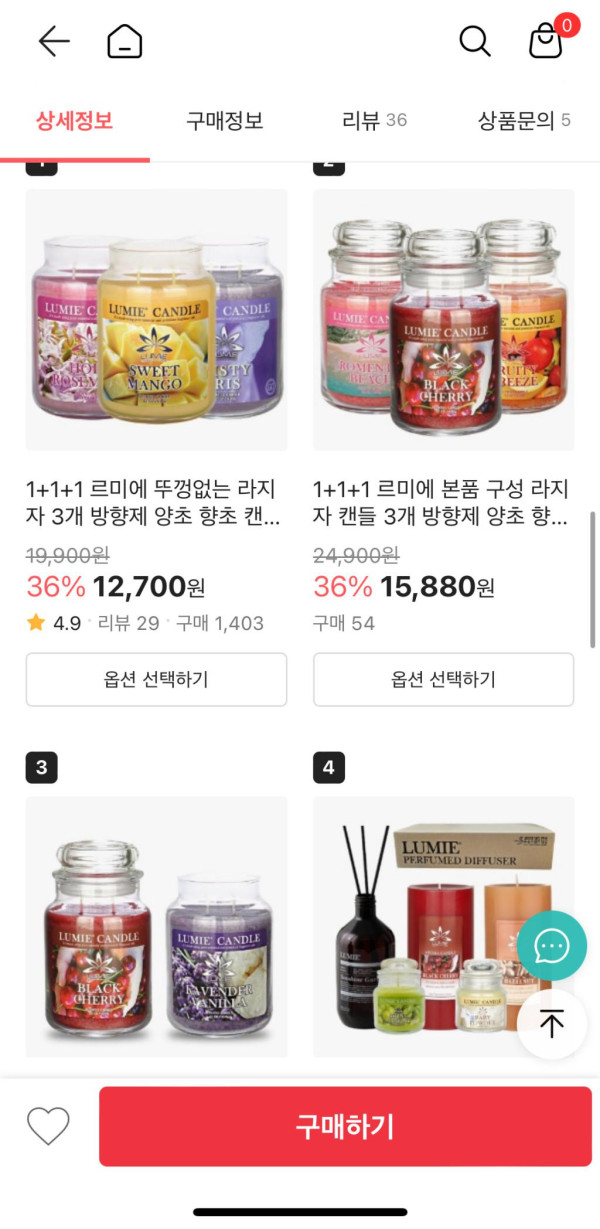
Task: Choose options for the 15,880원 candle set
Action: (444, 680)
